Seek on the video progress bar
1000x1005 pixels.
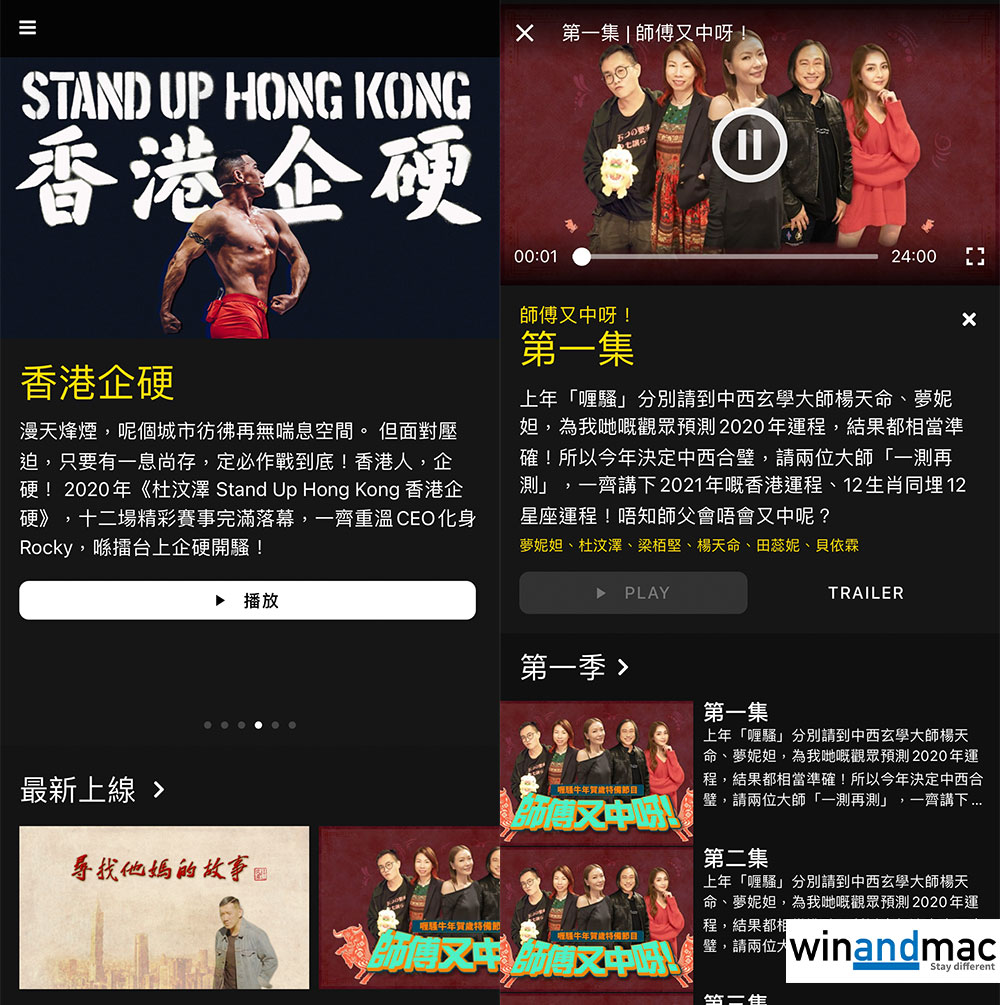click(x=728, y=257)
